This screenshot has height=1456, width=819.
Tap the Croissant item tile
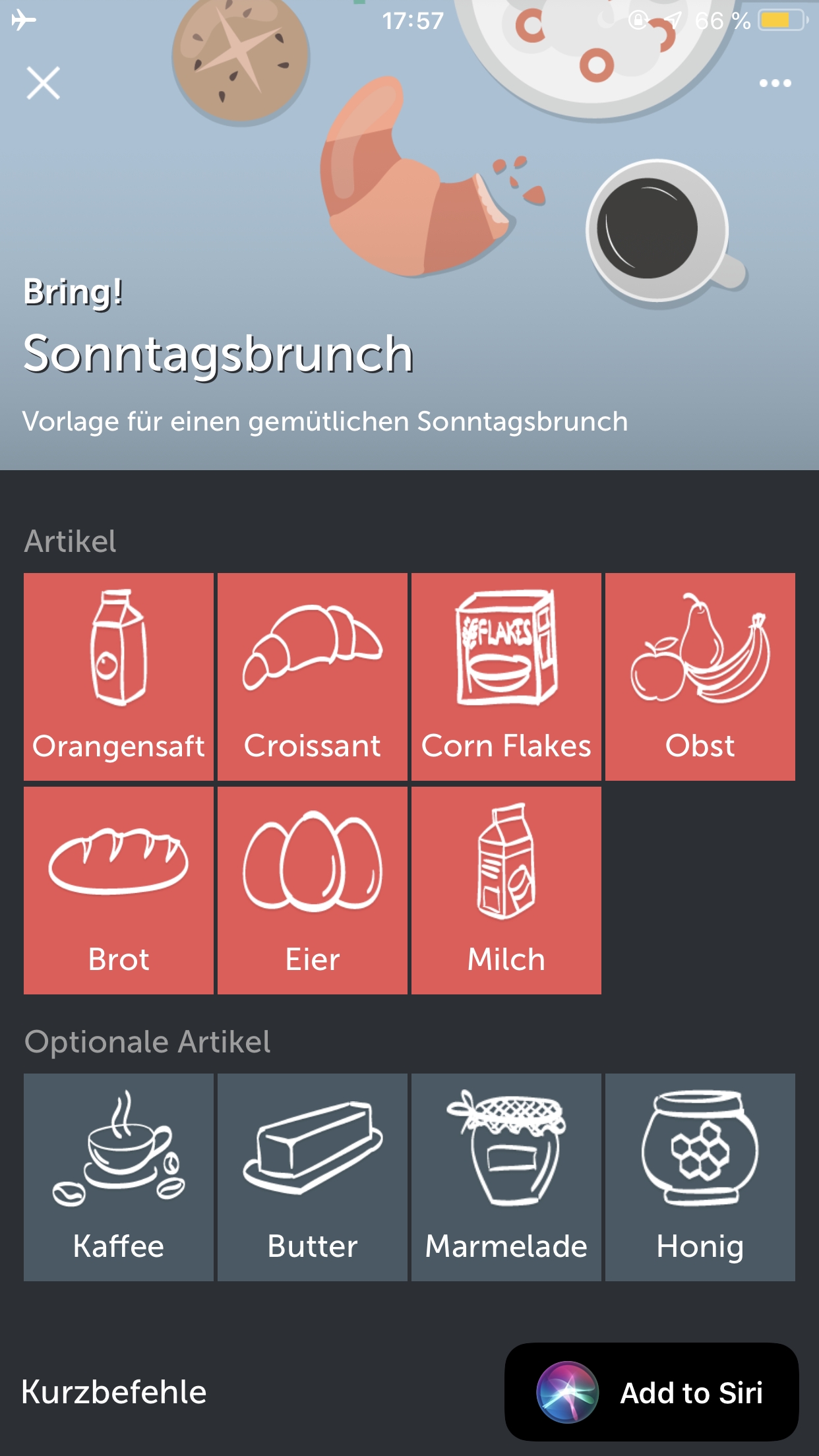(x=313, y=677)
